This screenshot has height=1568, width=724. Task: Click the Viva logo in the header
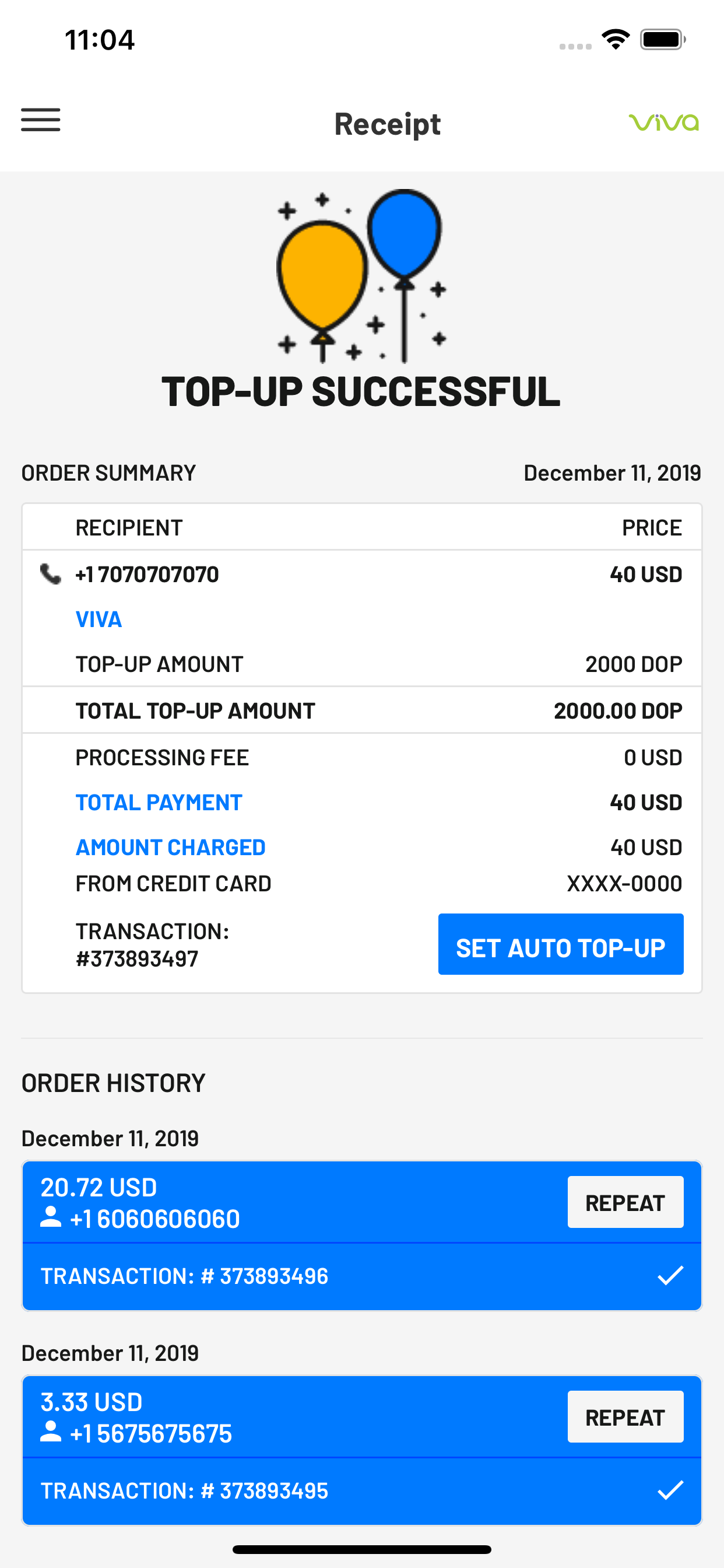point(665,123)
